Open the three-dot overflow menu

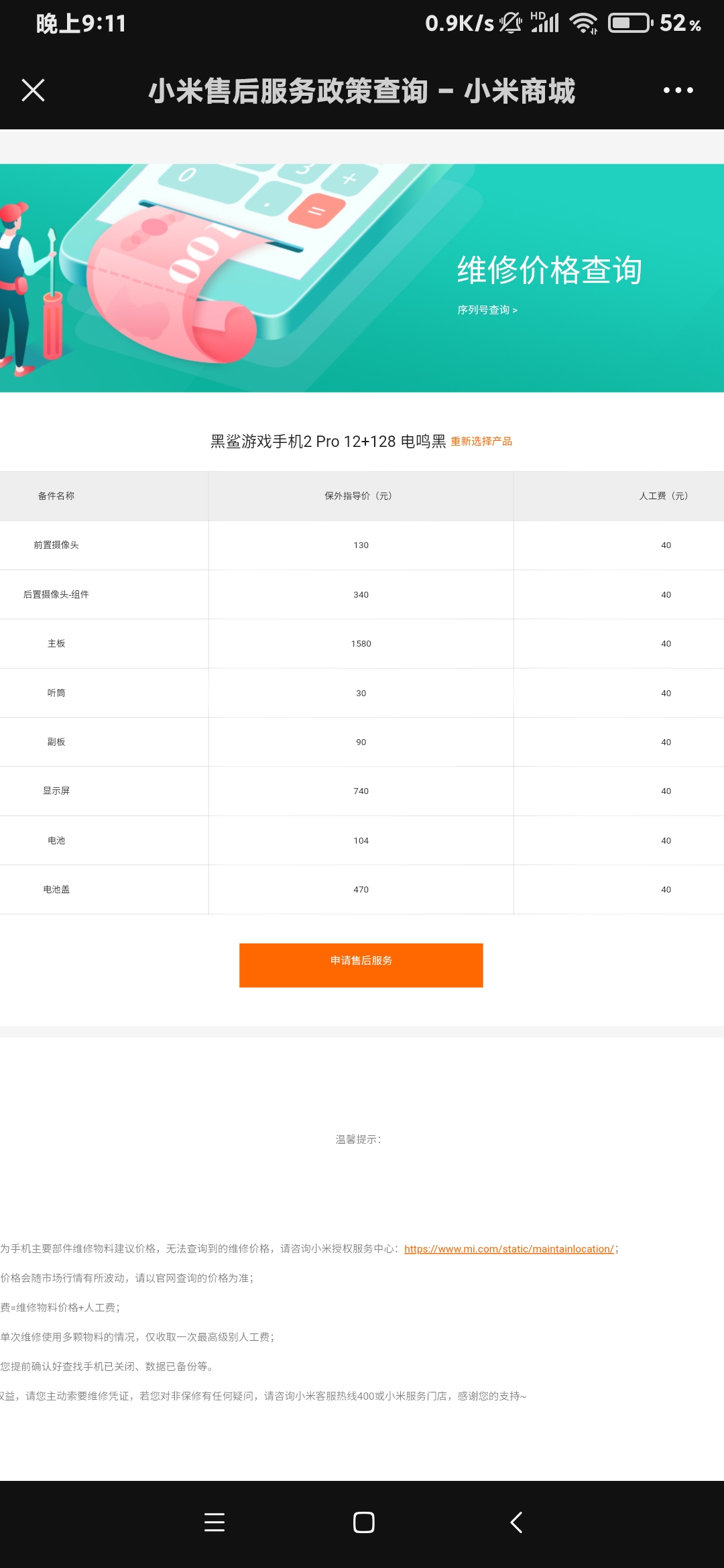click(x=678, y=90)
